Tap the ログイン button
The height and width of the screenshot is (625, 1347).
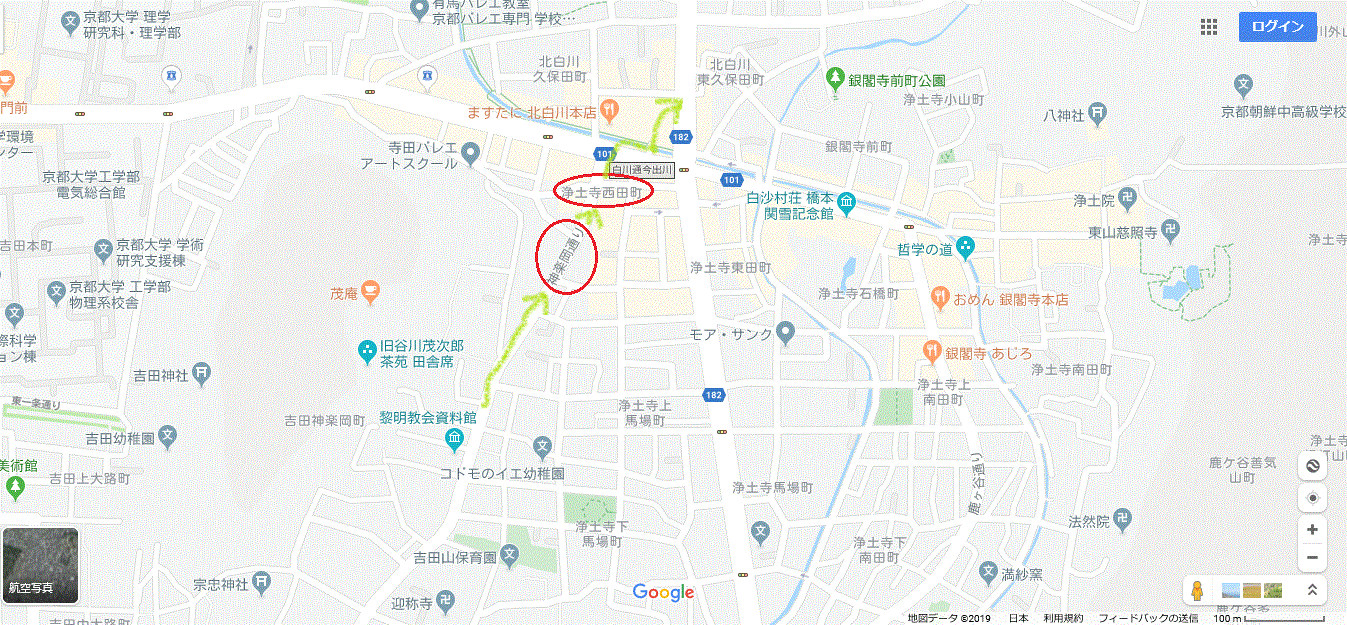(x=1278, y=27)
